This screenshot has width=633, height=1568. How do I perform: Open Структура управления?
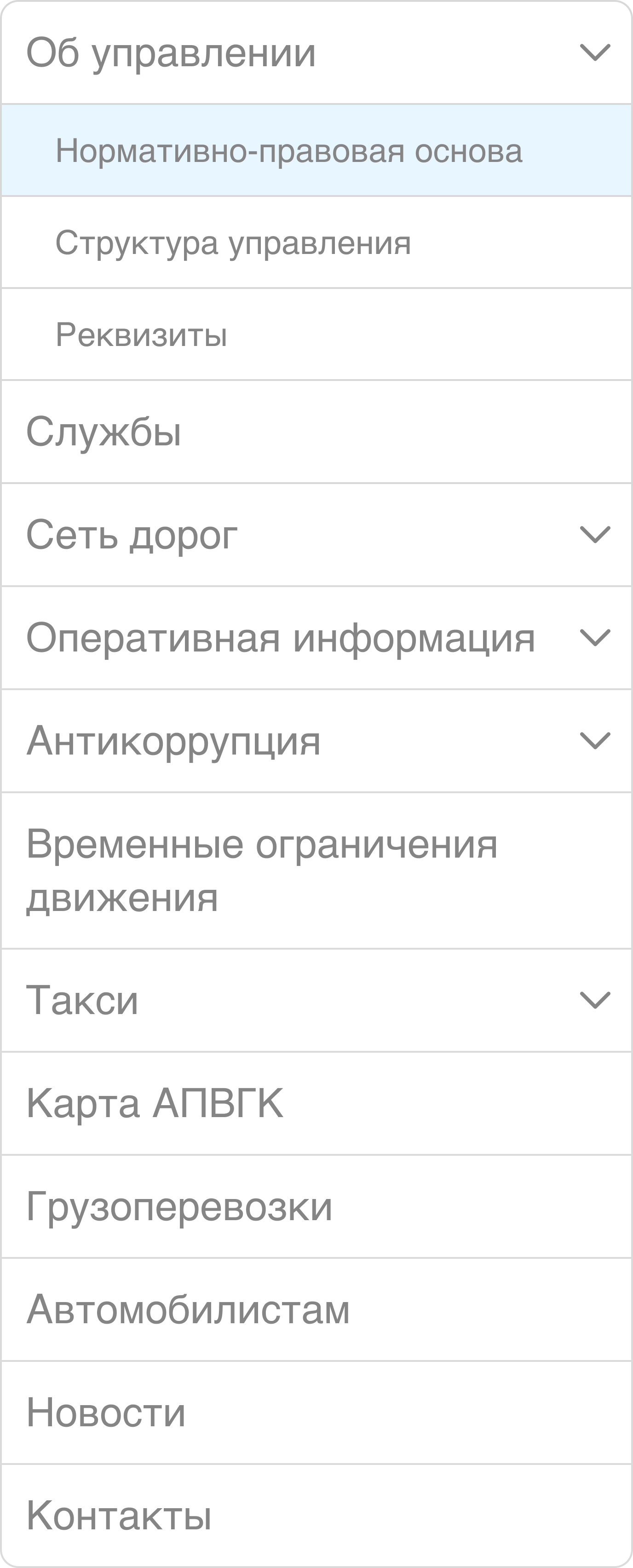[x=232, y=243]
